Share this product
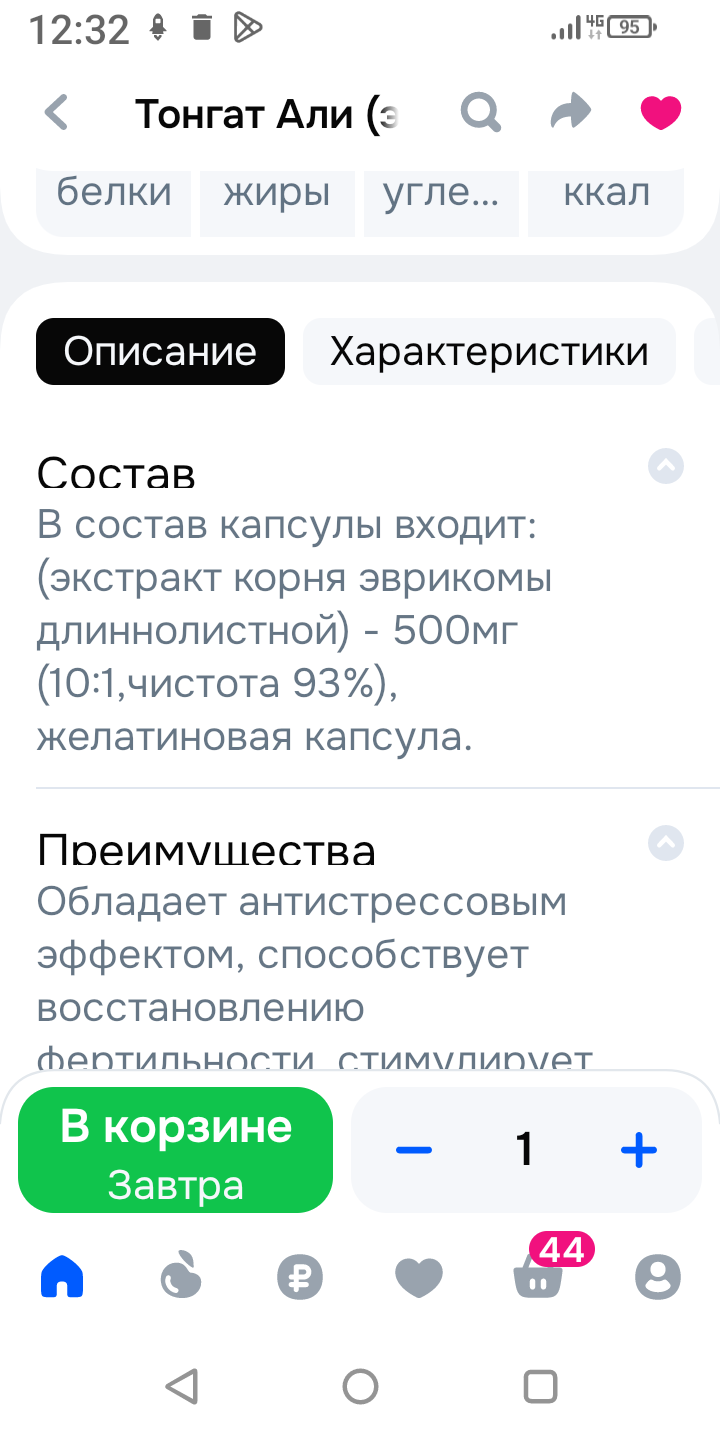 pyautogui.click(x=571, y=113)
